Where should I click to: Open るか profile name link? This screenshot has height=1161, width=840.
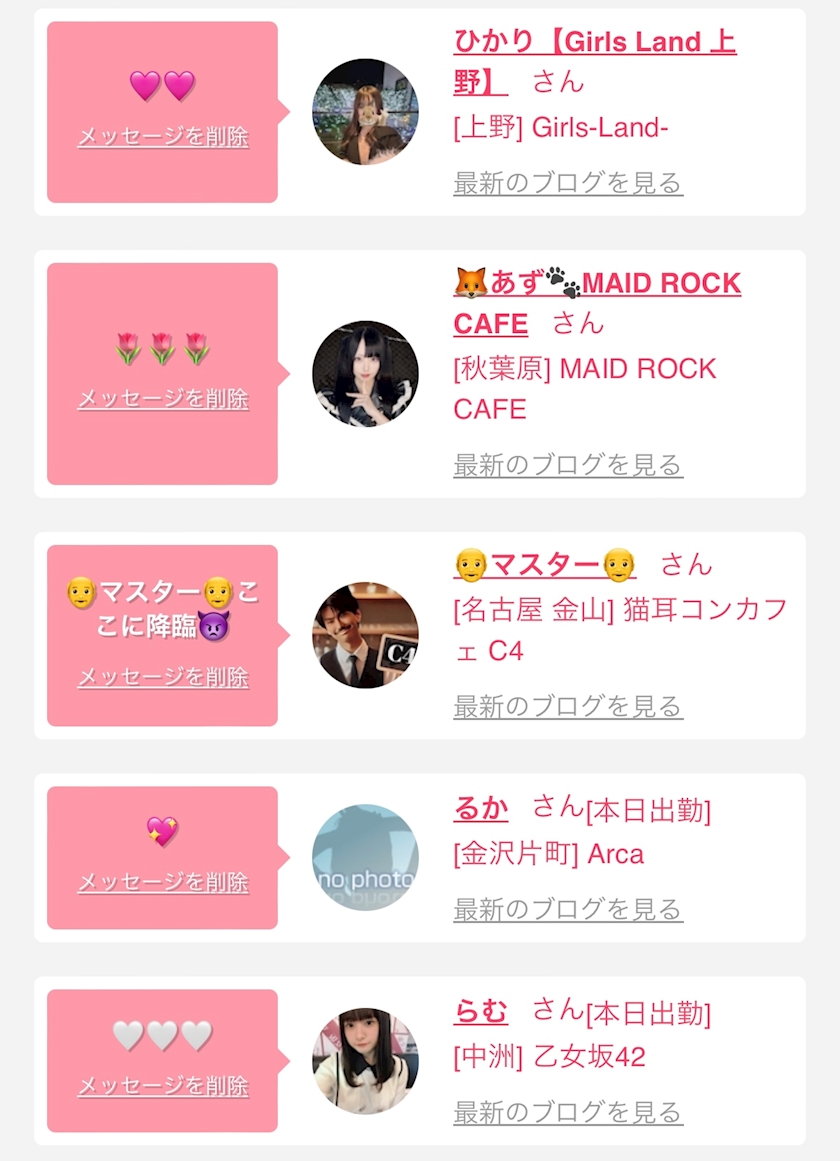pyautogui.click(x=481, y=808)
